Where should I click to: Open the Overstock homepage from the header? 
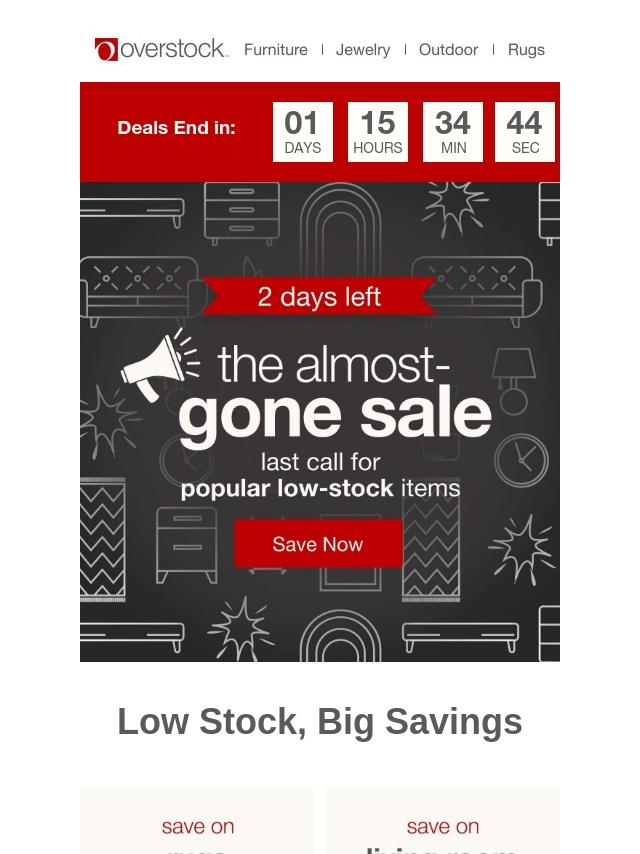[x=161, y=49]
